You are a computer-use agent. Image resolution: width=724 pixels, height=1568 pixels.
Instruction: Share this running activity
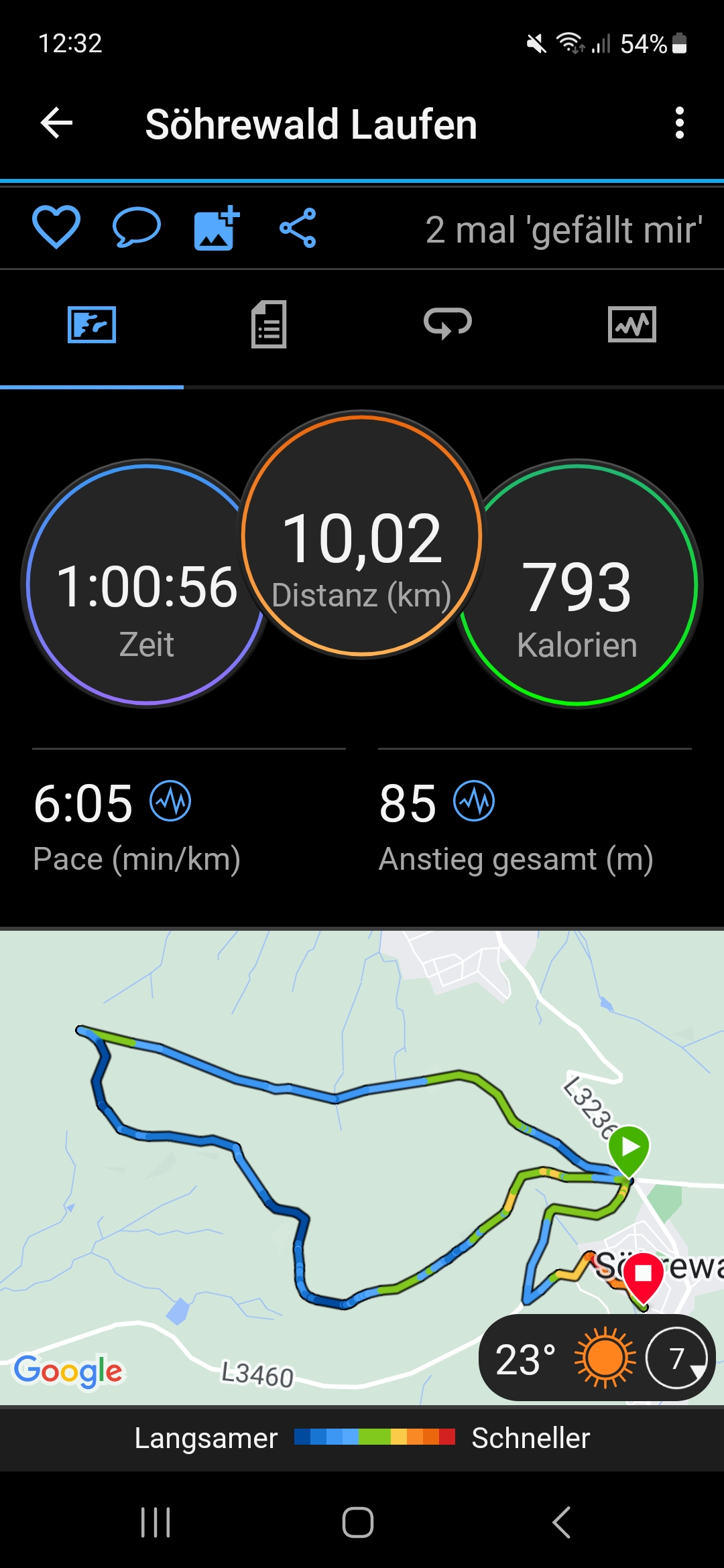point(298,228)
